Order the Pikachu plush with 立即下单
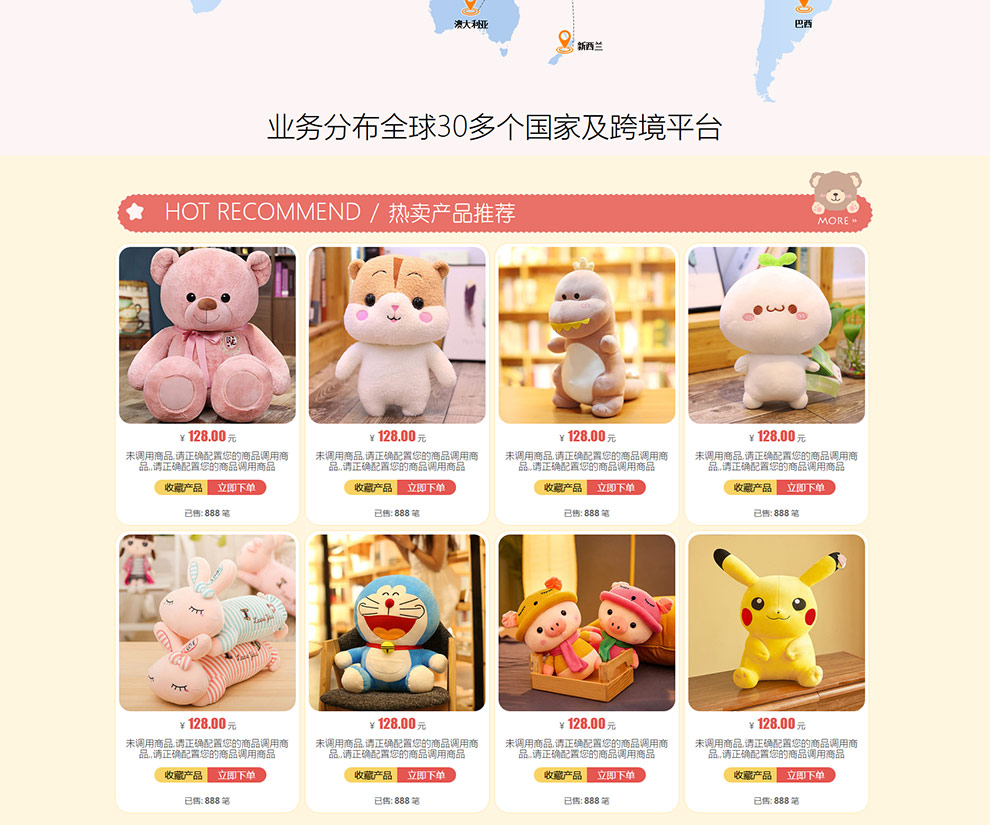This screenshot has width=990, height=825. tap(806, 775)
